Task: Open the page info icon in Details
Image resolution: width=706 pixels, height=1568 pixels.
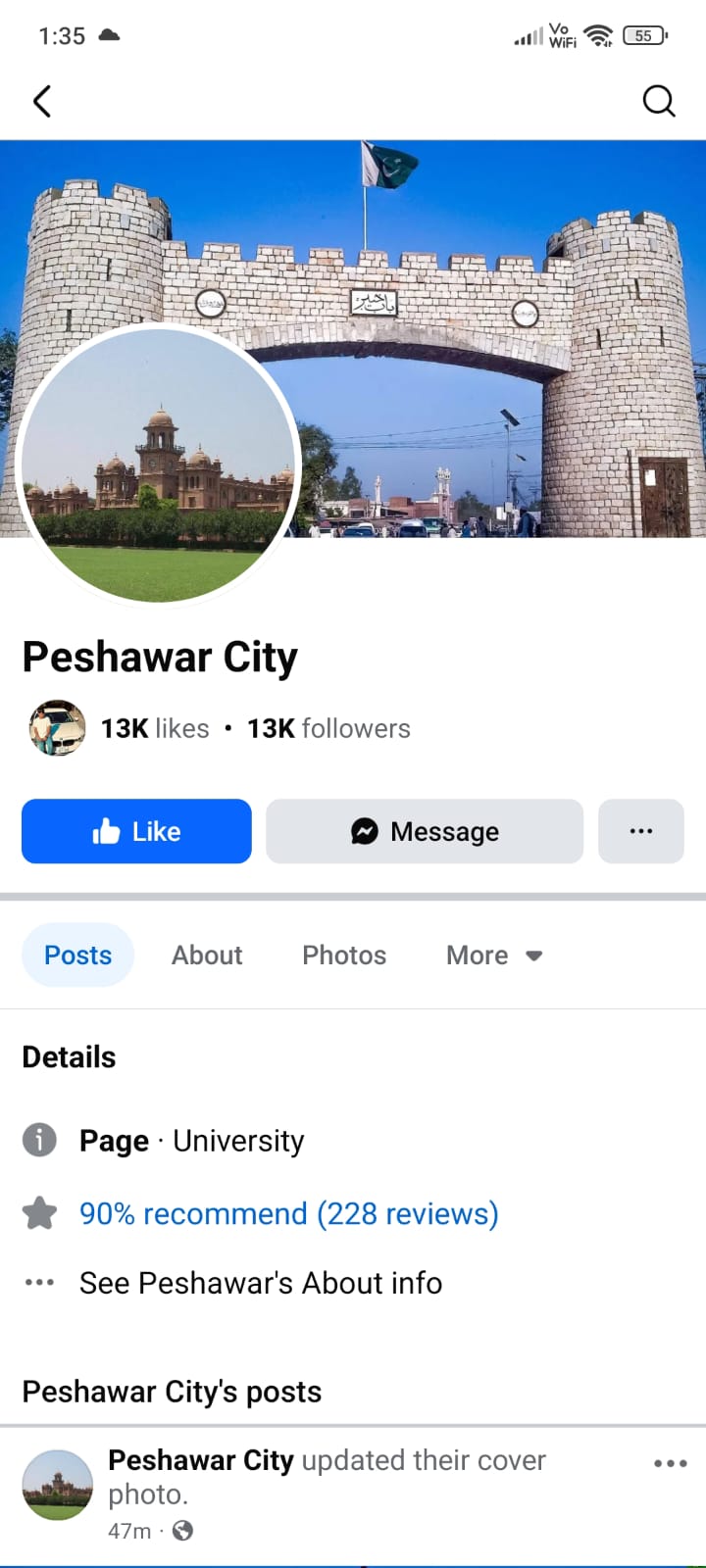Action: pyautogui.click(x=39, y=1140)
